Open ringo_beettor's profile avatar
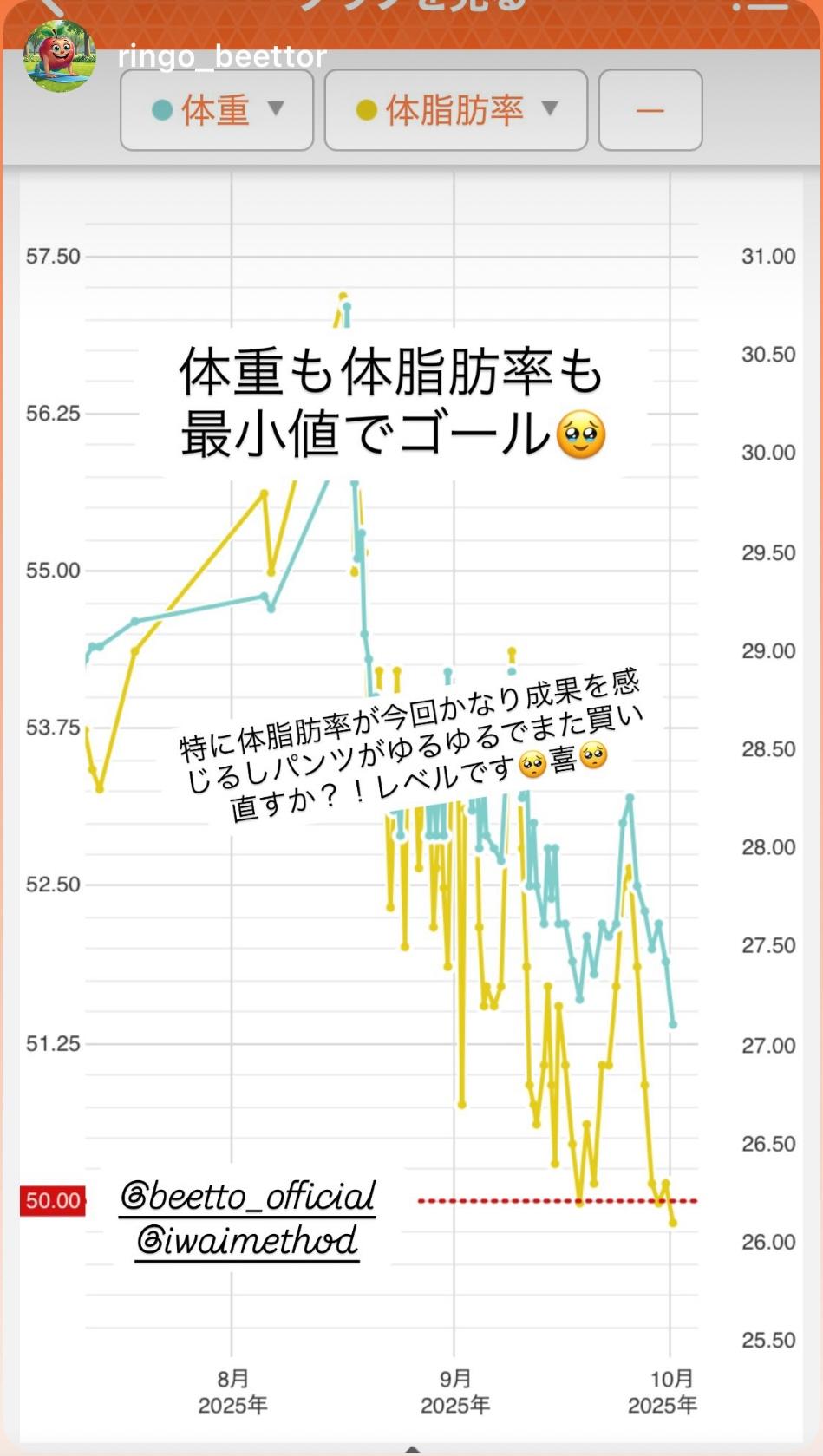823x1456 pixels. tap(59, 56)
